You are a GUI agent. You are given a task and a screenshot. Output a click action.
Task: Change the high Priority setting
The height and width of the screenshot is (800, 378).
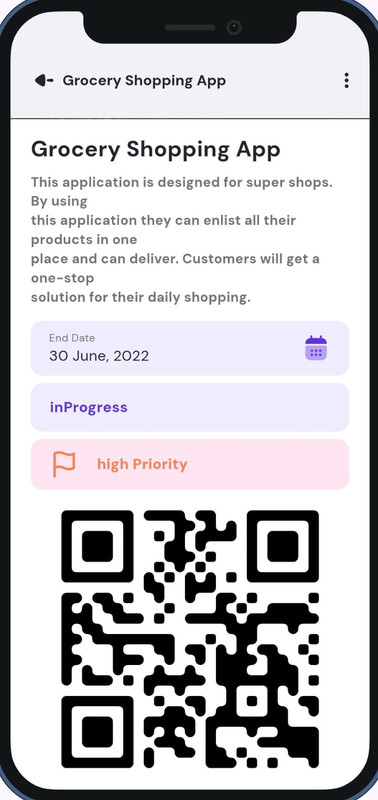pos(190,464)
